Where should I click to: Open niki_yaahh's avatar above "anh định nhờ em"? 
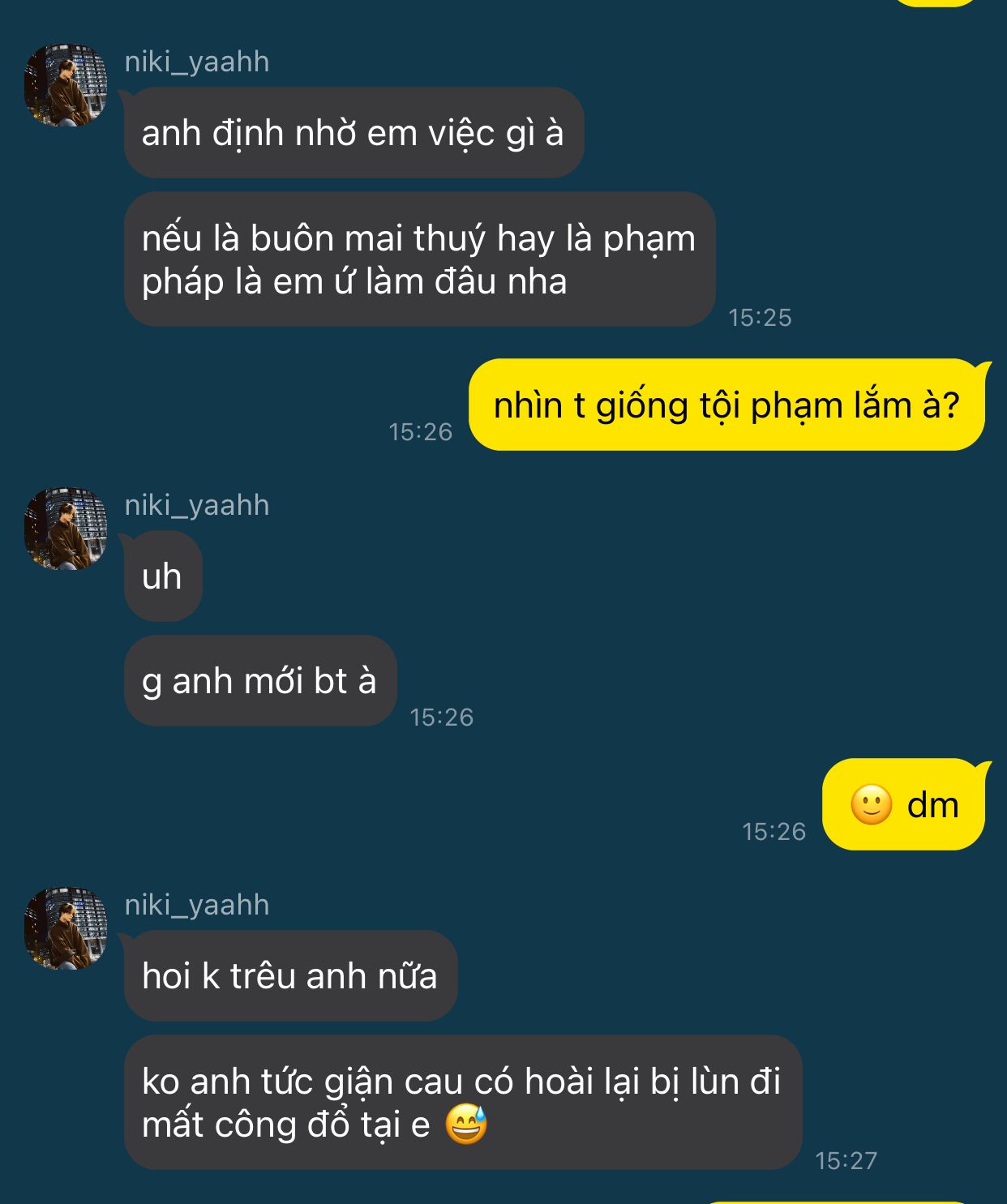click(x=66, y=85)
